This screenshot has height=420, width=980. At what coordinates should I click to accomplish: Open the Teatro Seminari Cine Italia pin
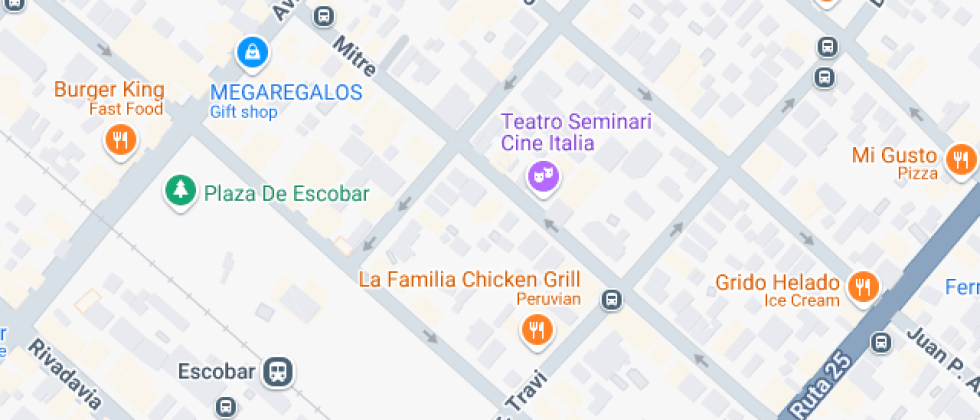click(543, 177)
